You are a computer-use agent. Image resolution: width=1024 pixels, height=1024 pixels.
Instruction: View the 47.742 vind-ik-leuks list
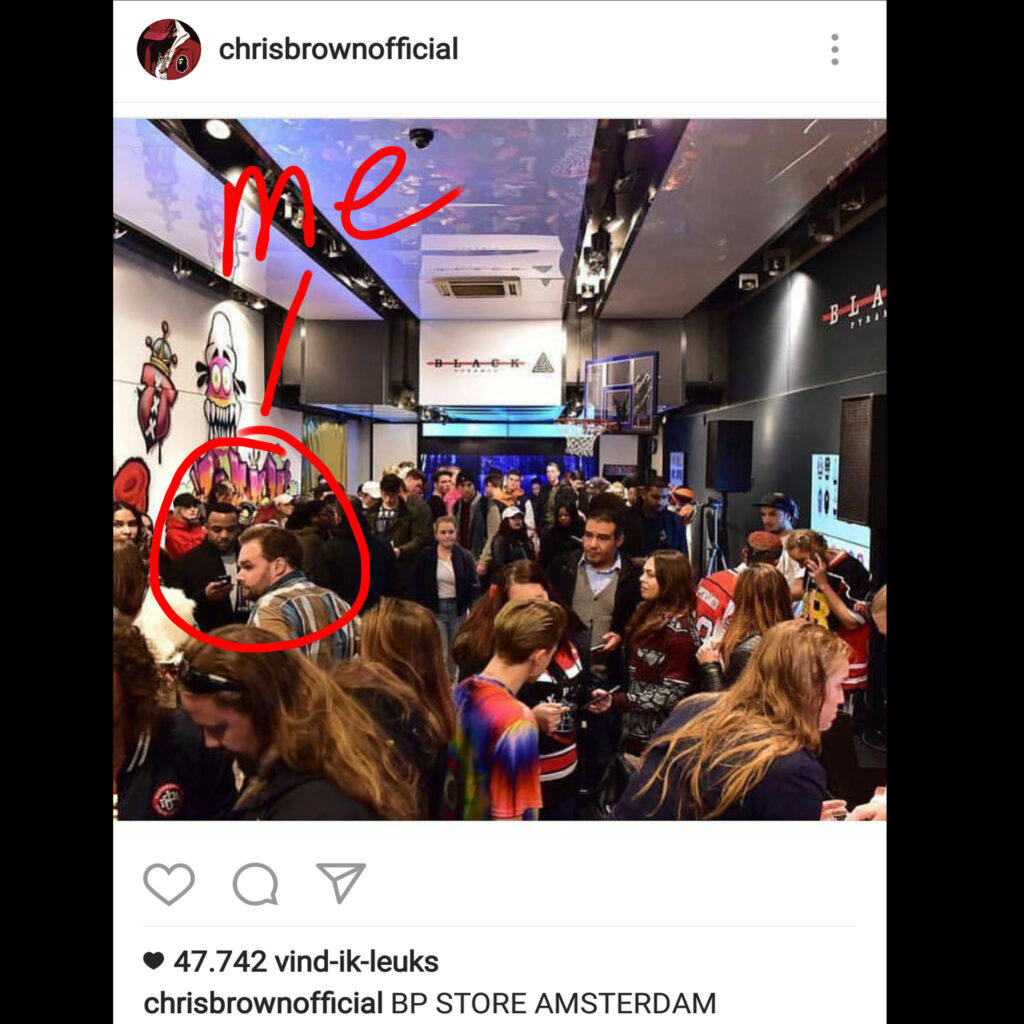tap(305, 962)
